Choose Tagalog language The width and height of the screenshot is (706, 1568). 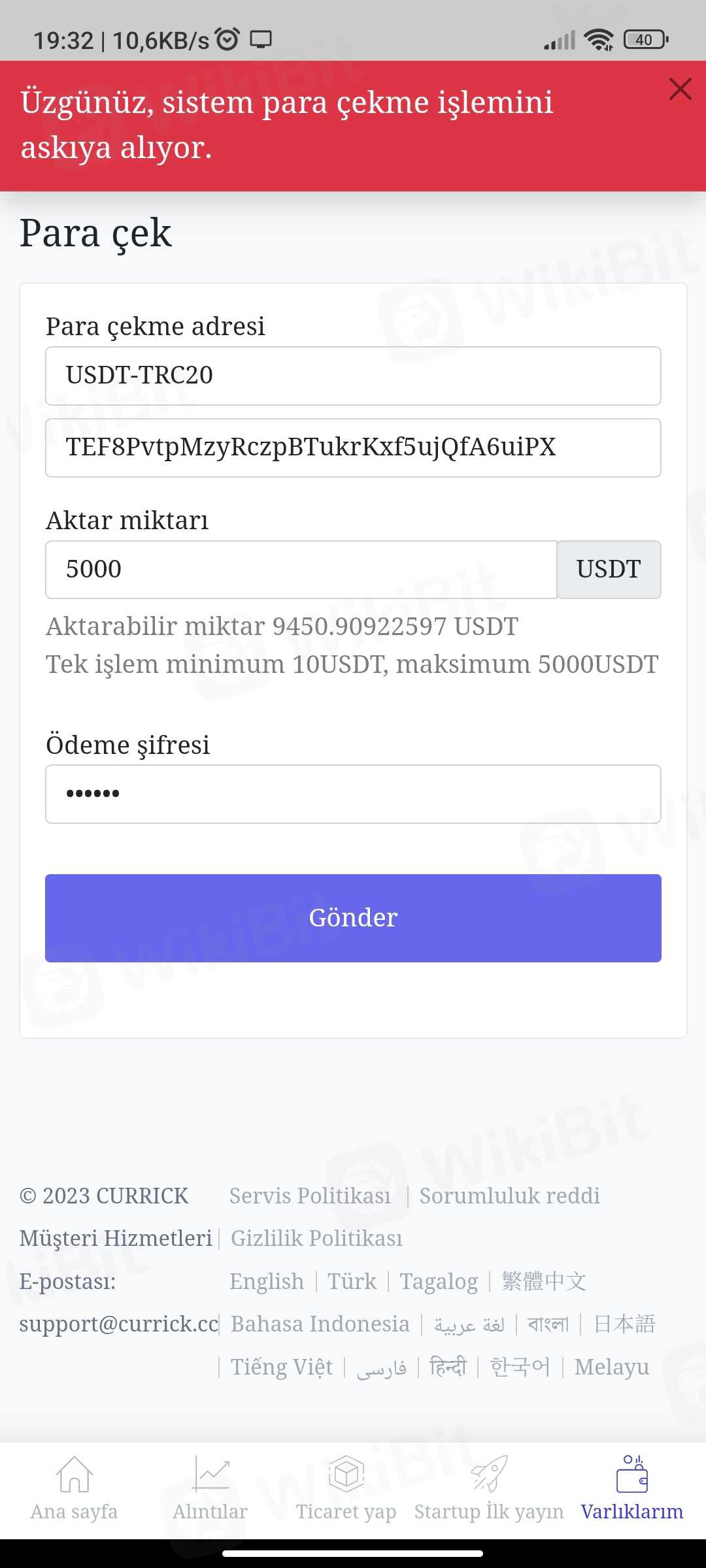[x=439, y=1281]
